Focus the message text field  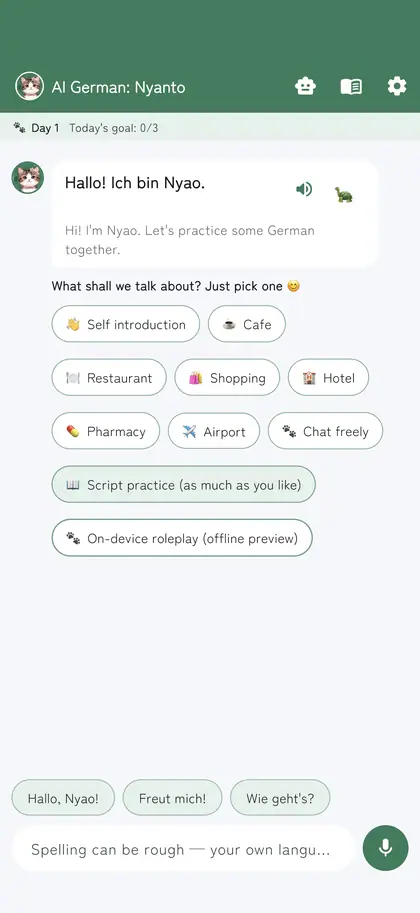183,849
